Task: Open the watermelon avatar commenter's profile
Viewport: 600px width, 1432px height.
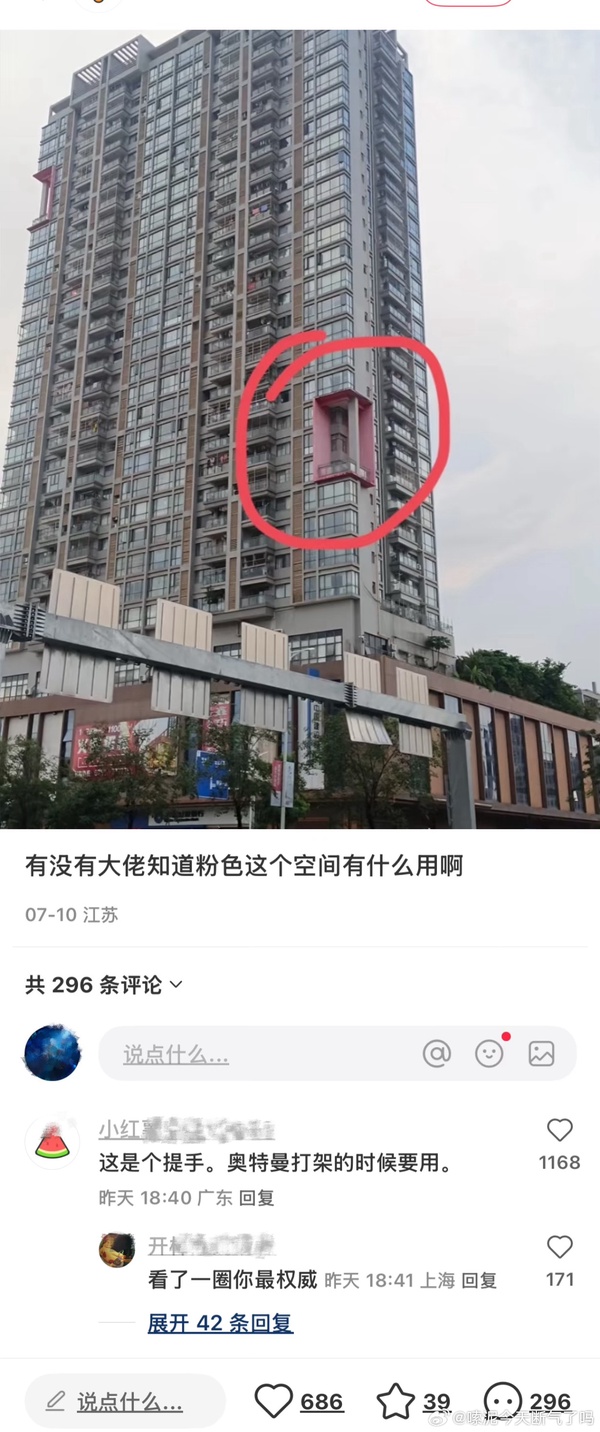Action: (x=52, y=1143)
